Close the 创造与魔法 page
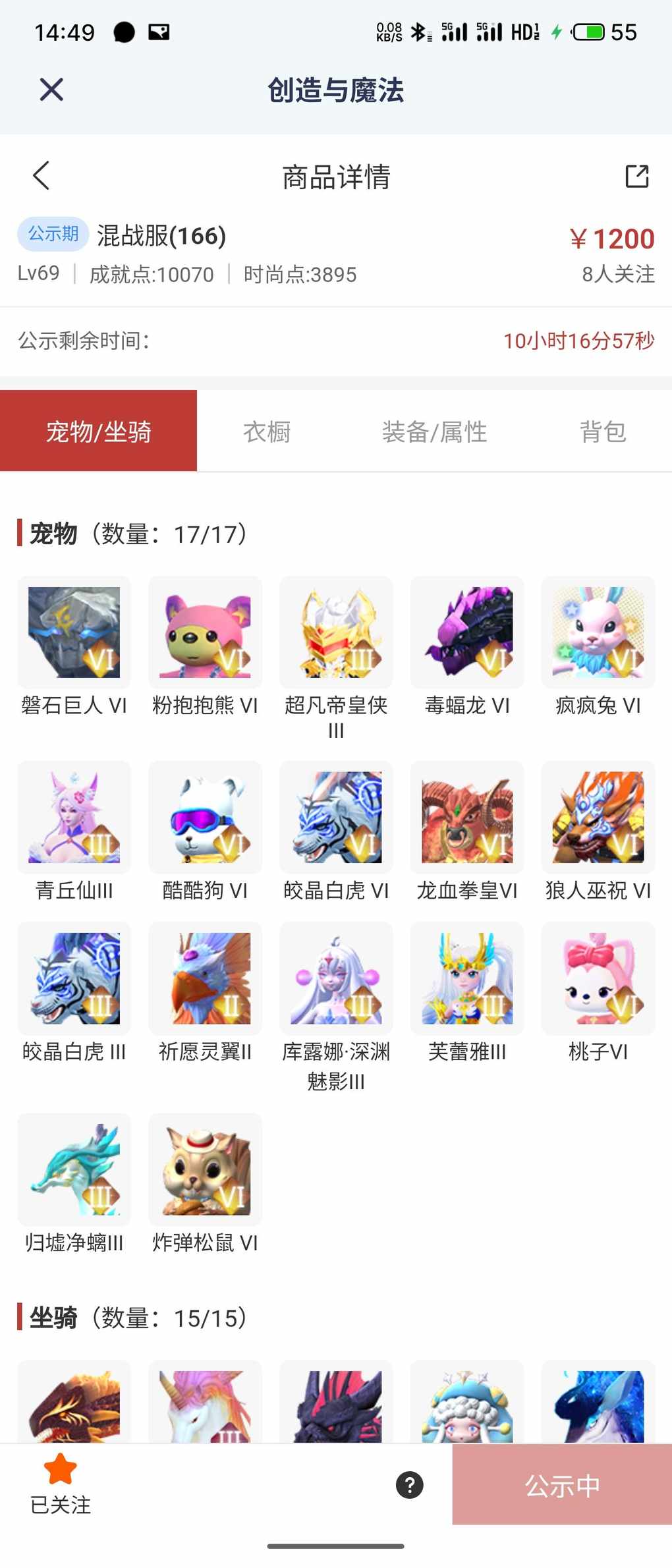 [x=51, y=90]
